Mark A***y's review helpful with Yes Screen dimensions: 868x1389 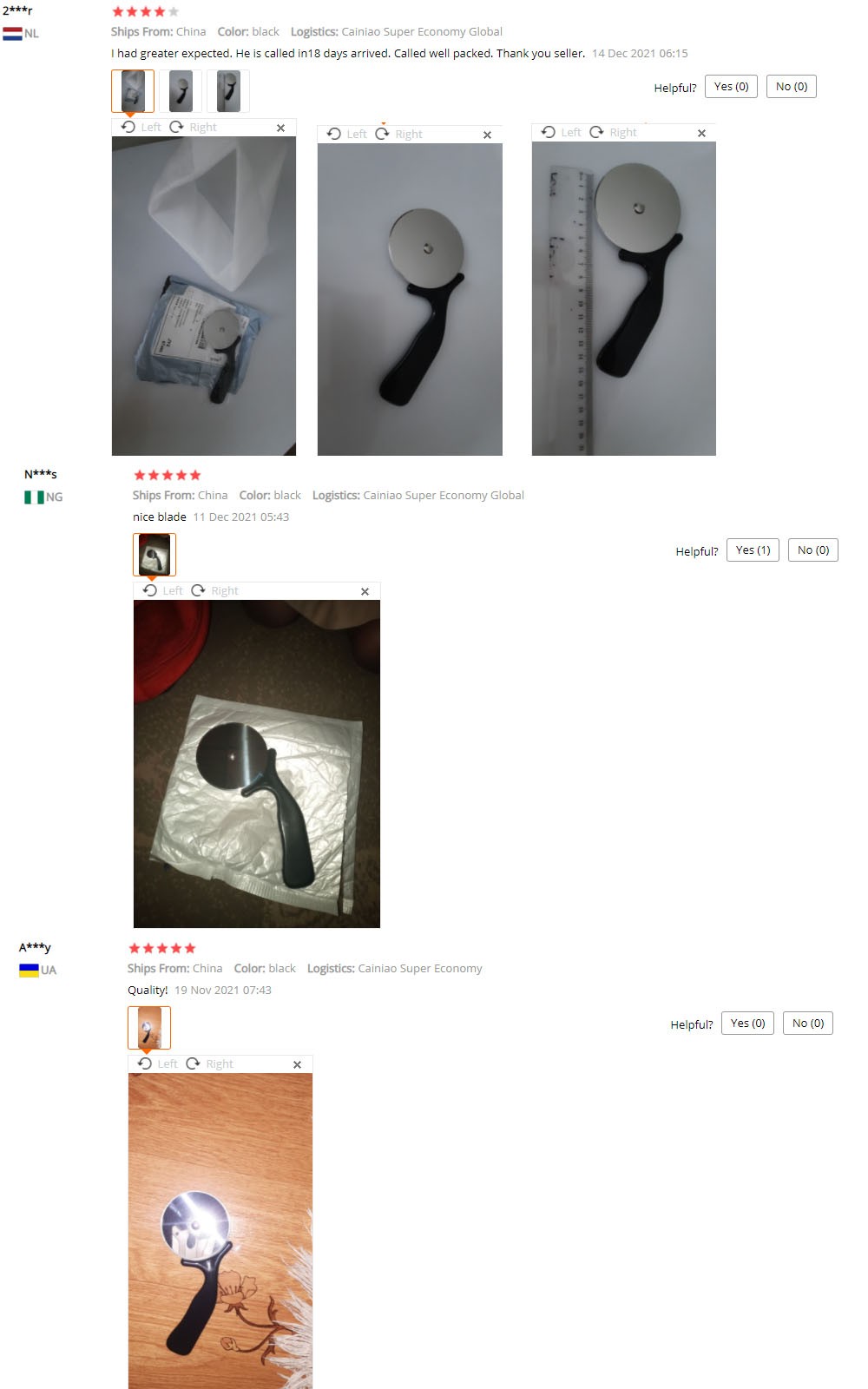click(747, 1024)
